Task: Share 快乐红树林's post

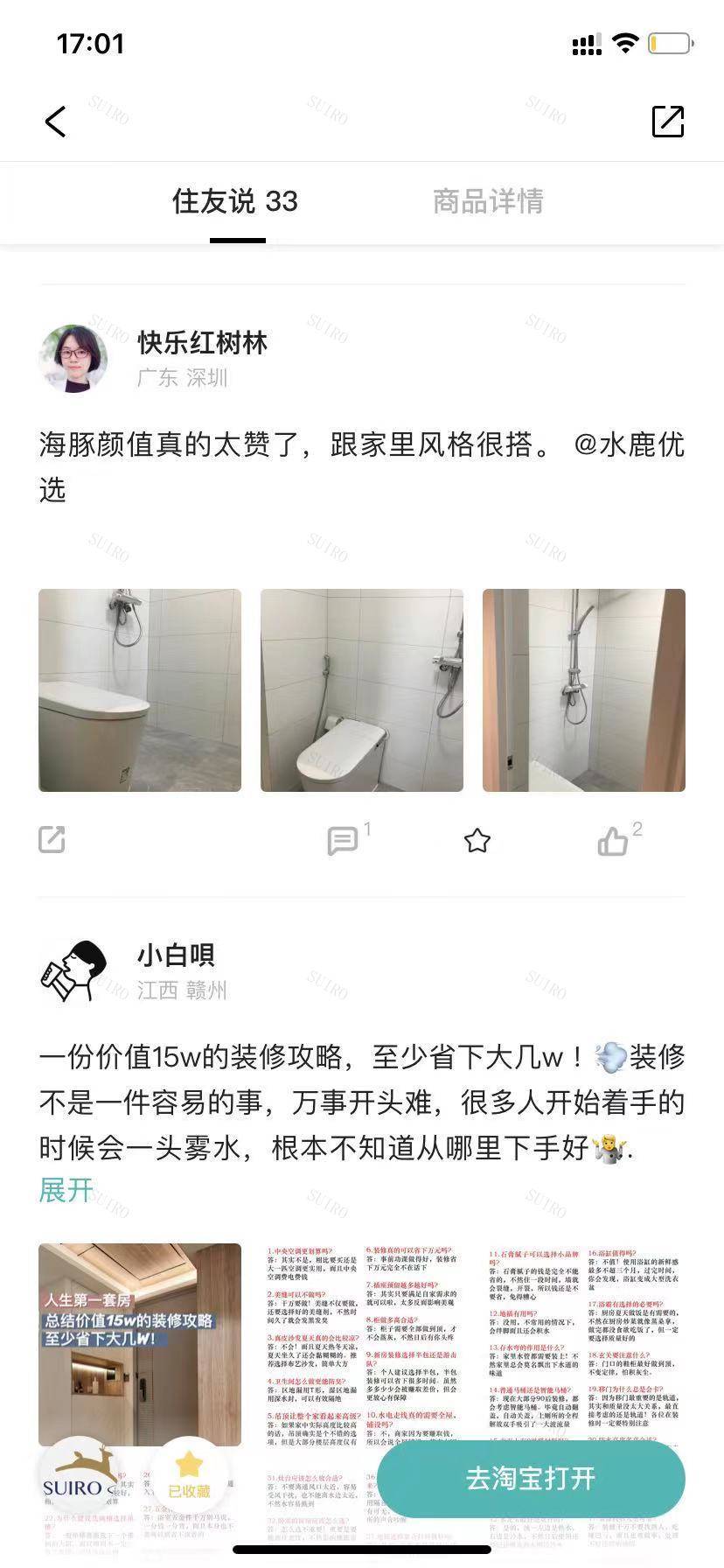Action: [x=52, y=840]
